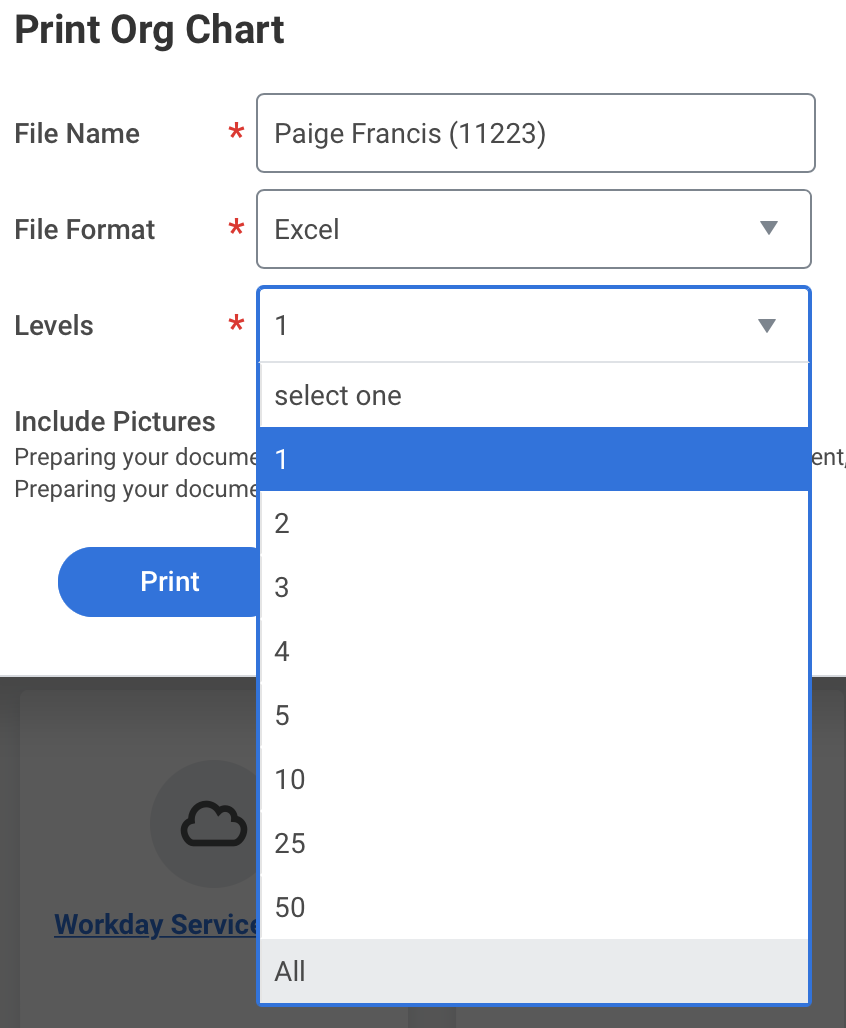The width and height of the screenshot is (846, 1028).
Task: Click the Include Pictures label
Action: pyautogui.click(x=115, y=421)
